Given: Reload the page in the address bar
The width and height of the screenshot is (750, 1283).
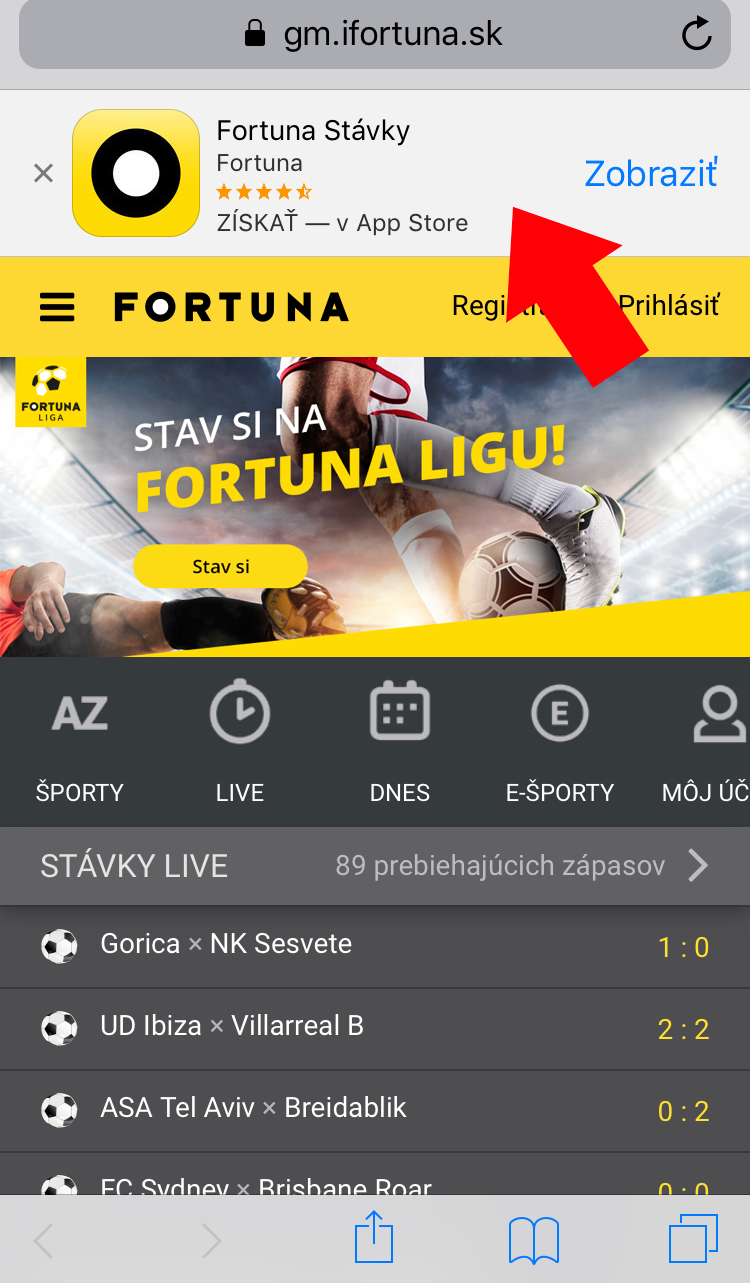Looking at the screenshot, I should tap(696, 36).
